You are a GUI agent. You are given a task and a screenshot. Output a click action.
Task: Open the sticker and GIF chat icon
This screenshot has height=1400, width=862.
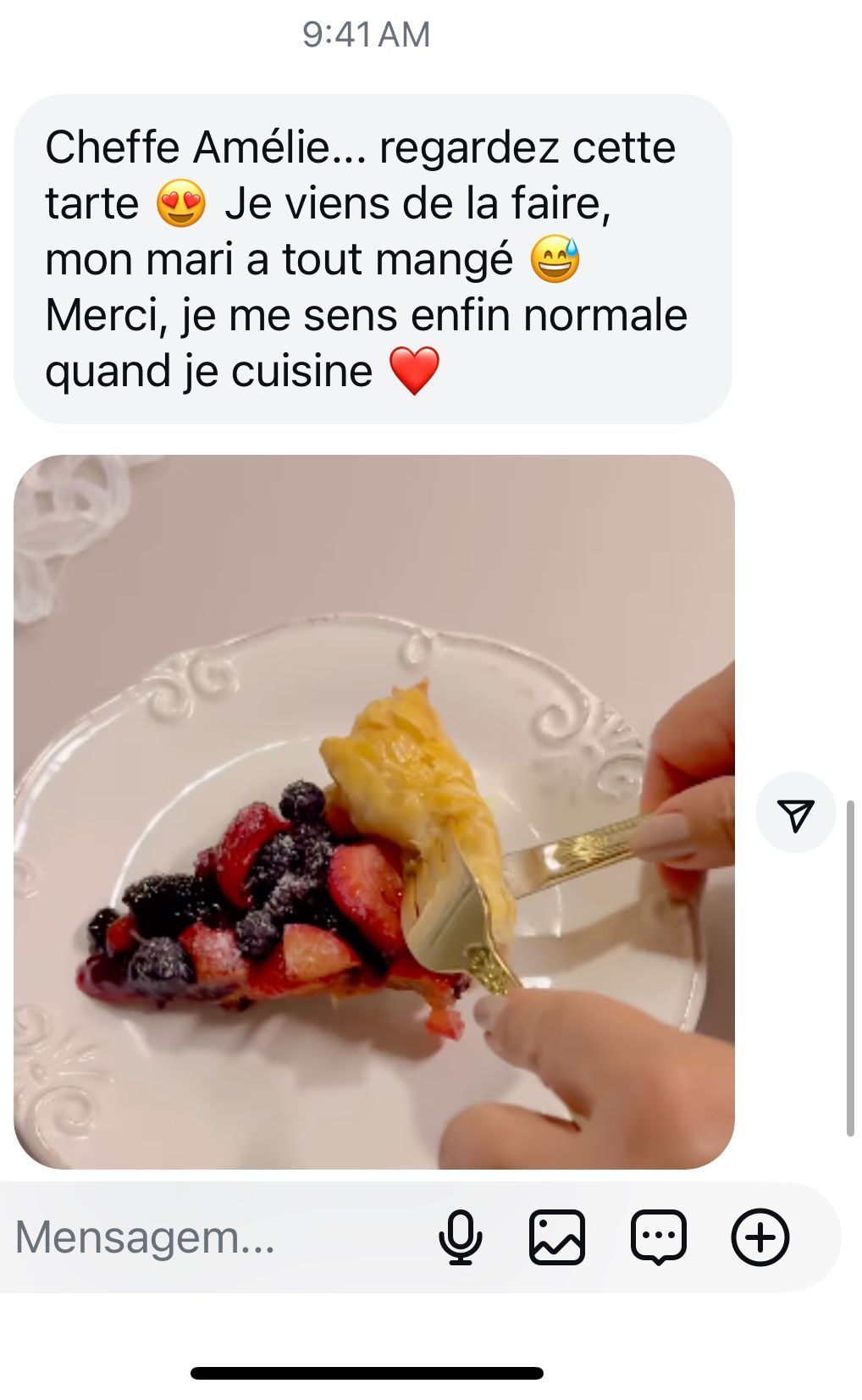658,1237
